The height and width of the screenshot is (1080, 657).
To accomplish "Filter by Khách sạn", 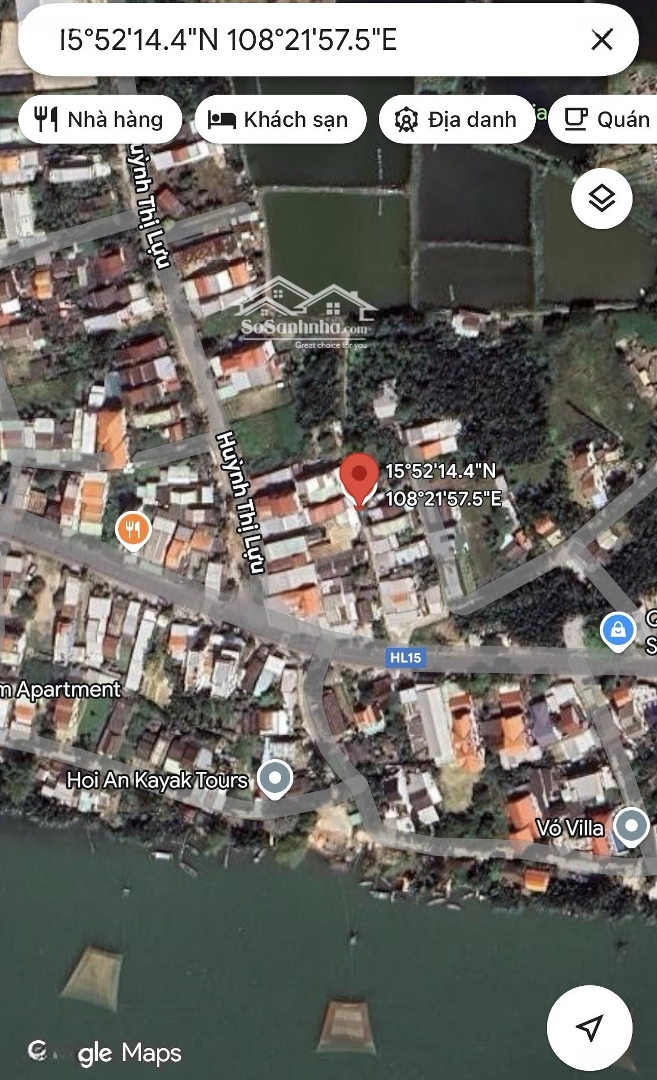I will pos(279,120).
